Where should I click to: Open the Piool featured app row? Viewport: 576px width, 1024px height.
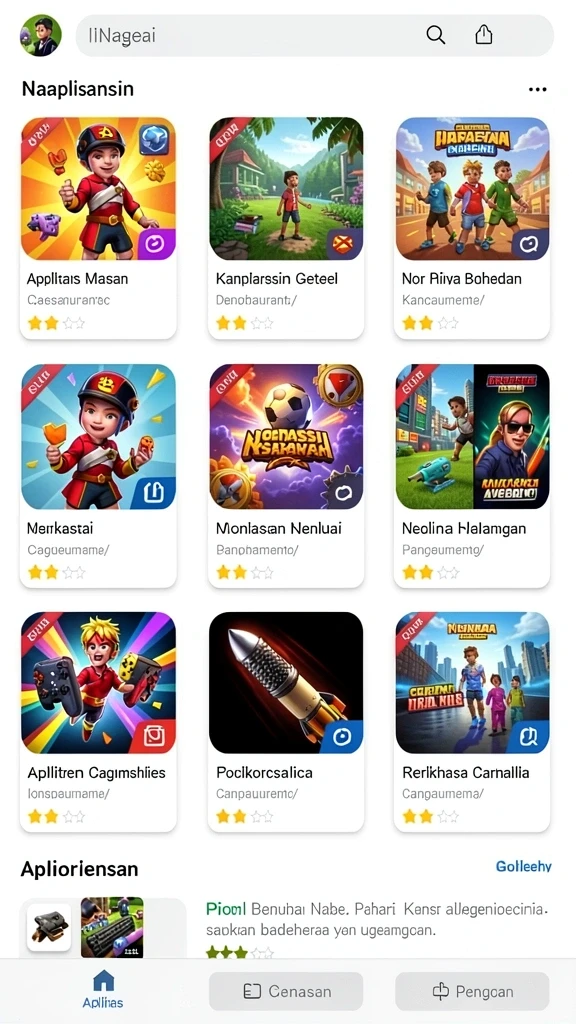point(286,928)
